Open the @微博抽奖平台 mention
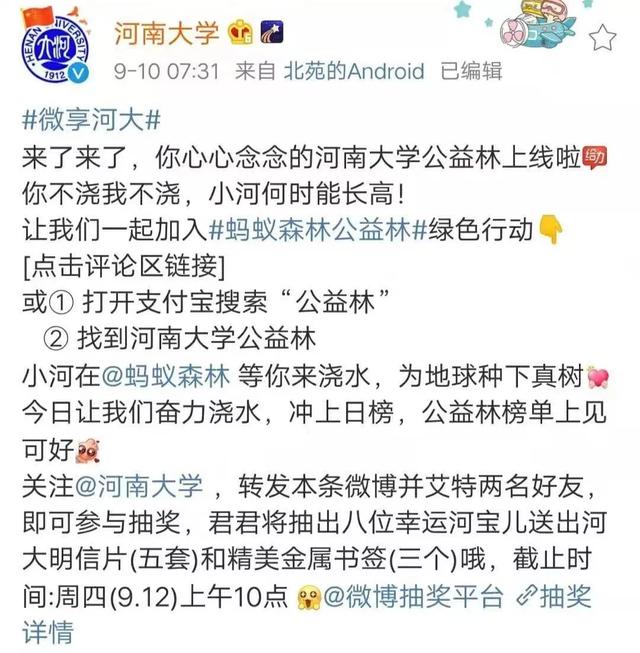 413,596
